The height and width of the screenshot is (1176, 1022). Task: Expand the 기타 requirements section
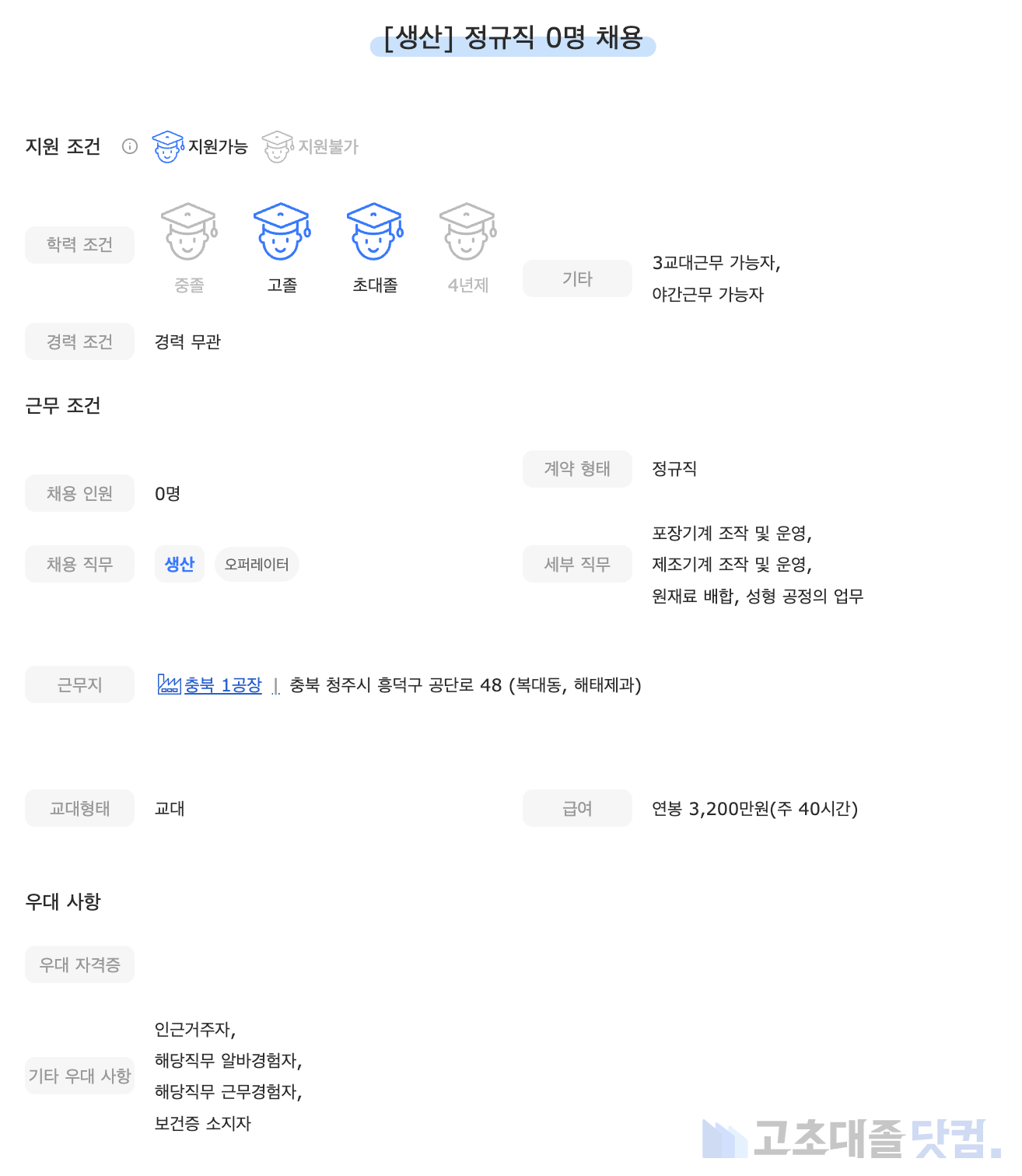(x=576, y=278)
